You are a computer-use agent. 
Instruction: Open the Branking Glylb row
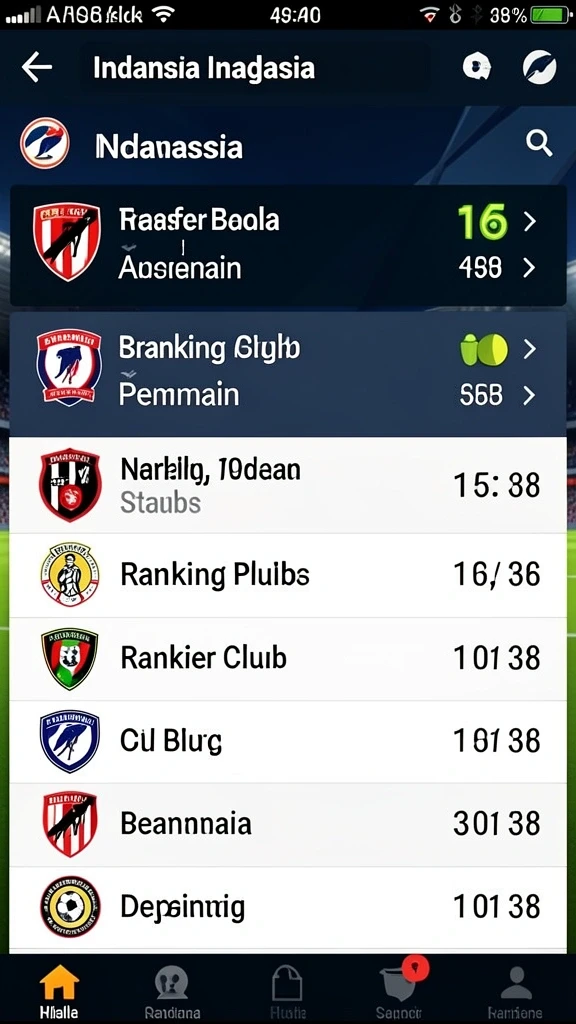pyautogui.click(x=288, y=374)
